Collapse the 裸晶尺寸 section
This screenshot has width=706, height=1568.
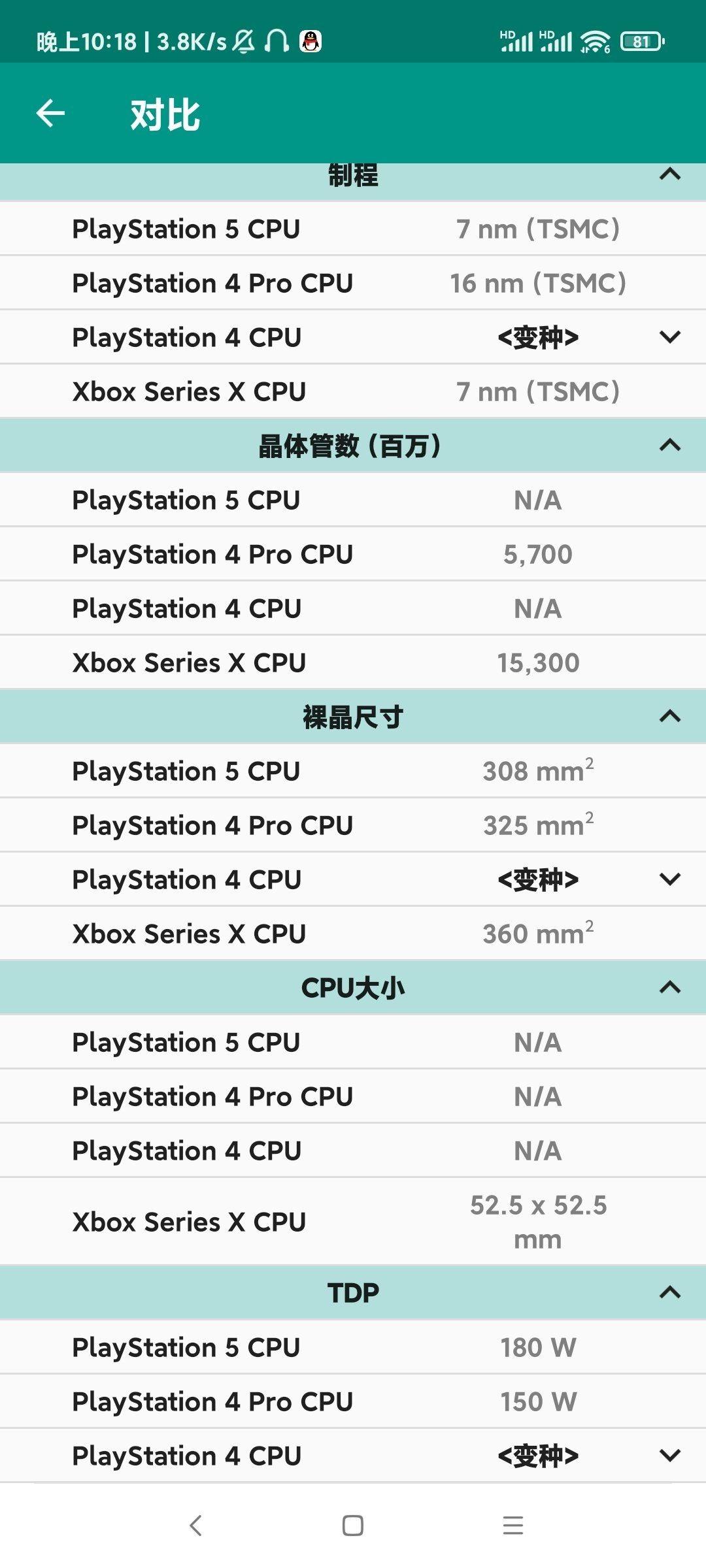(670, 717)
